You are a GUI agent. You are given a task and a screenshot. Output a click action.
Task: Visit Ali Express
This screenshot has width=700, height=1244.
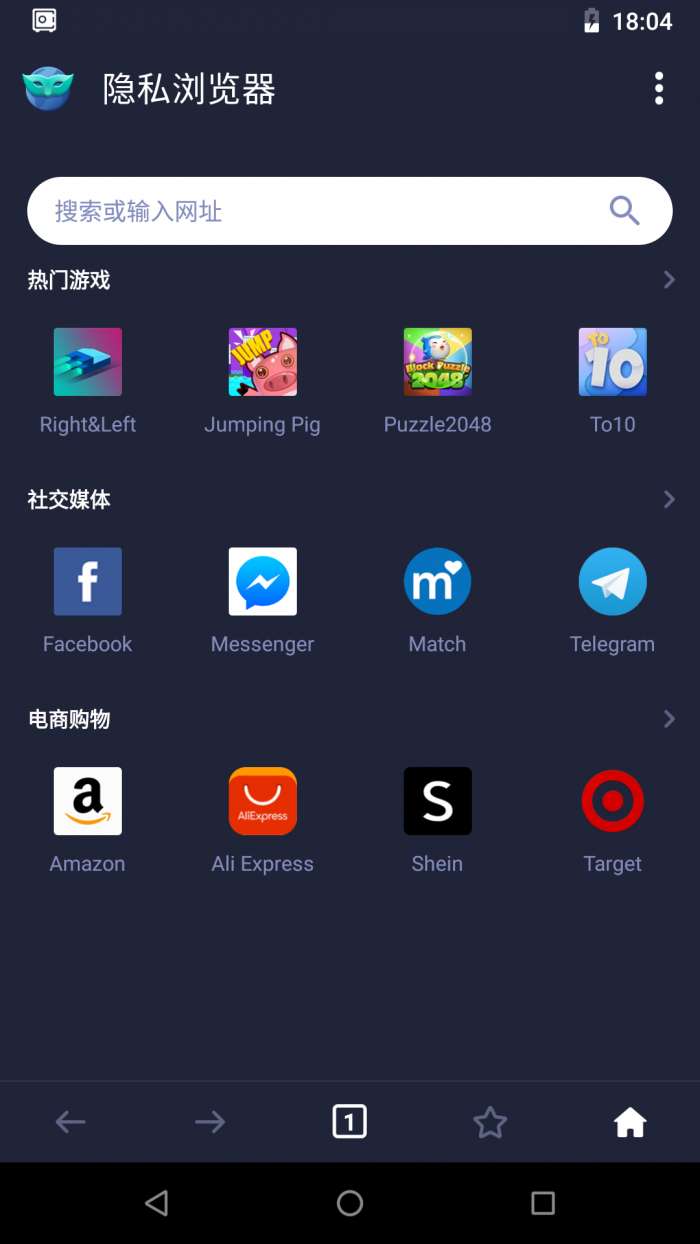coord(263,801)
